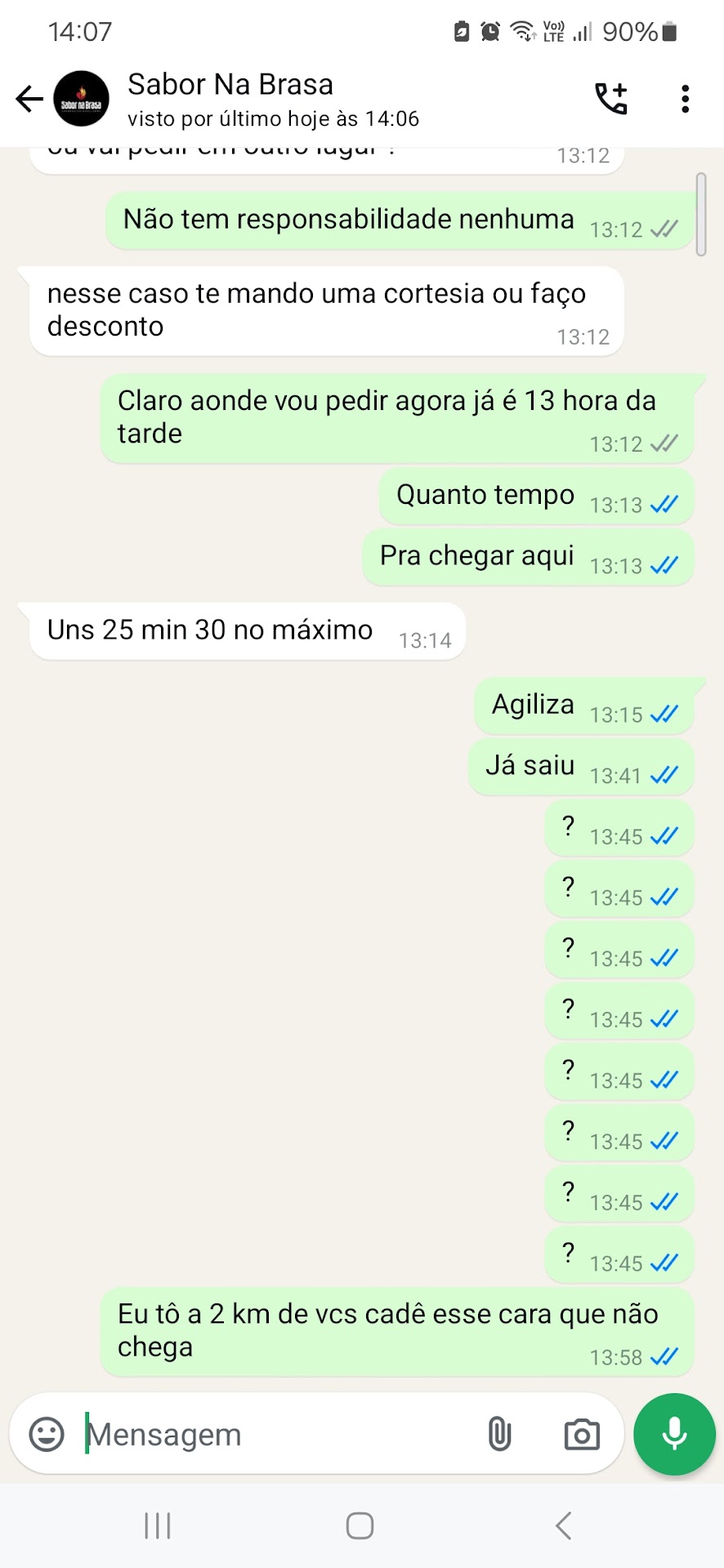Open Sabor Na Brasa profile picture
The image size is (724, 1568).
(x=81, y=99)
